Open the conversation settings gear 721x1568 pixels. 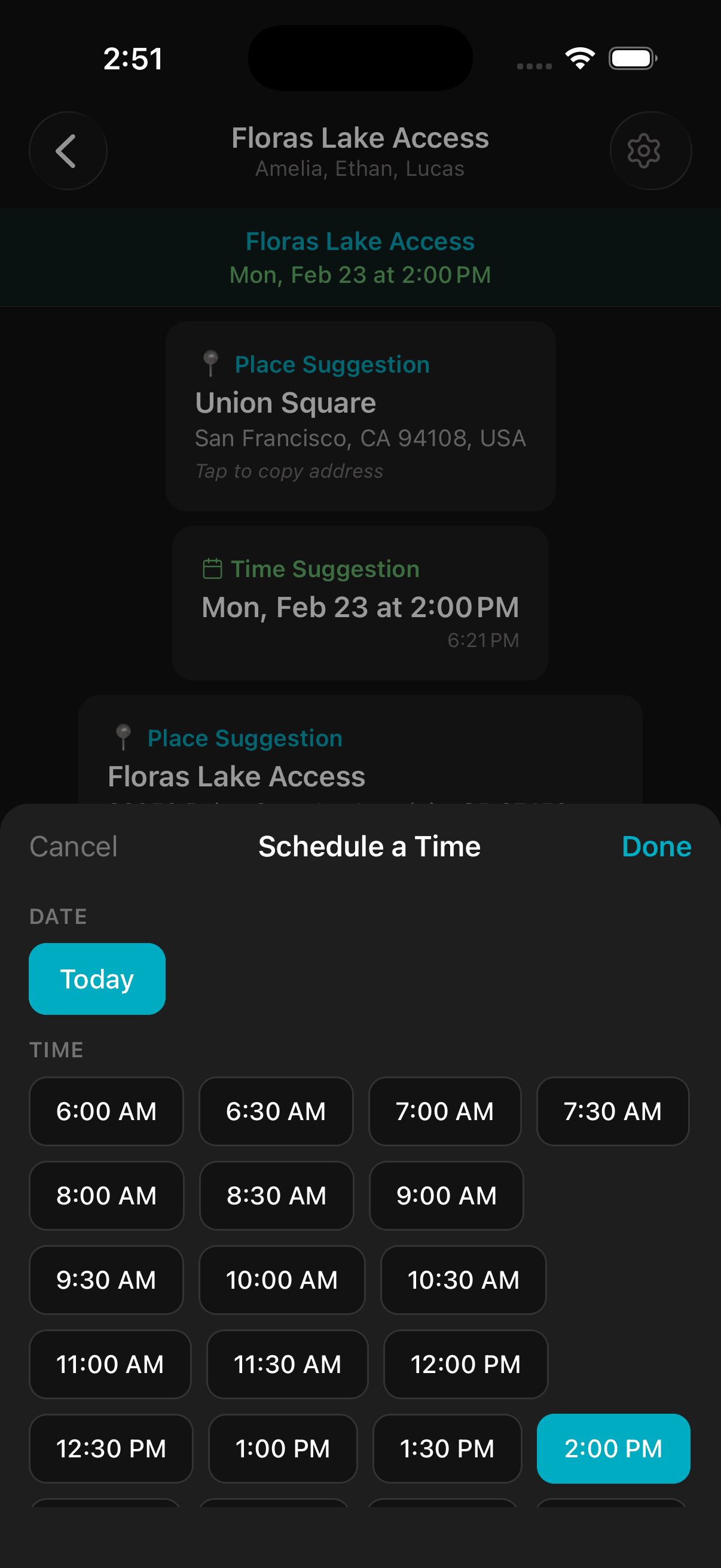coord(650,150)
